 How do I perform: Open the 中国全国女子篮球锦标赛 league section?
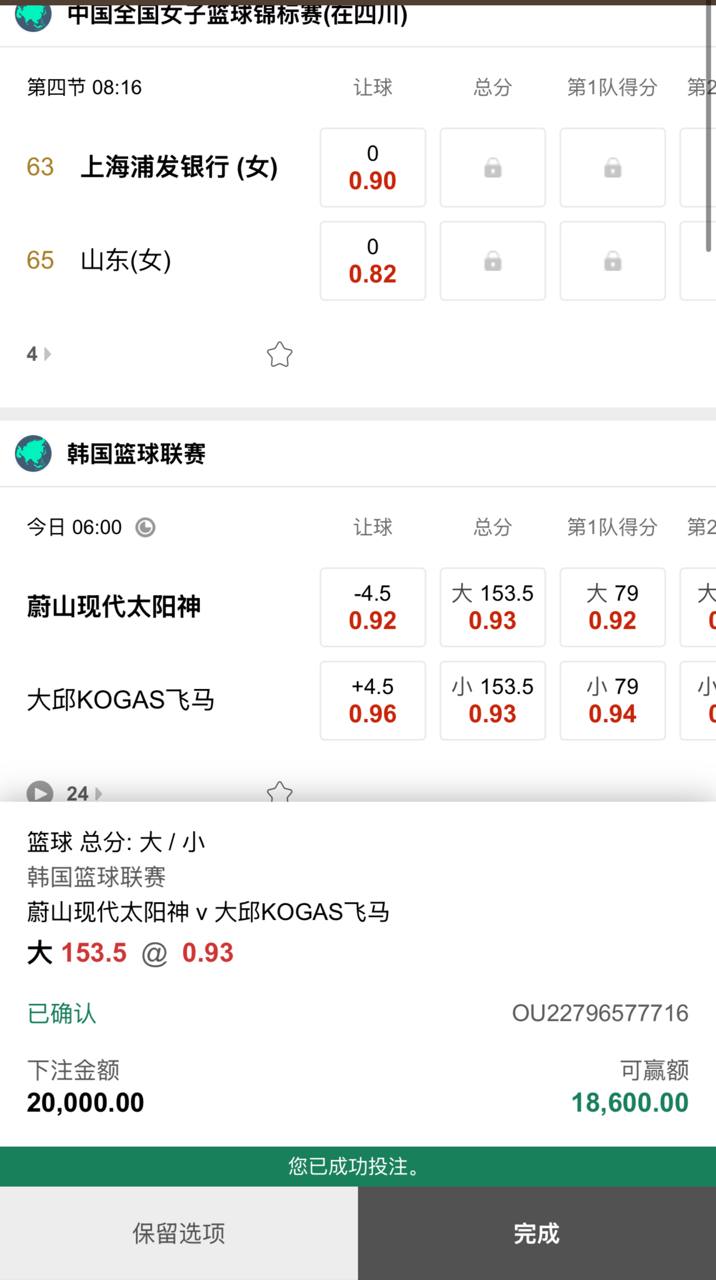[236, 16]
